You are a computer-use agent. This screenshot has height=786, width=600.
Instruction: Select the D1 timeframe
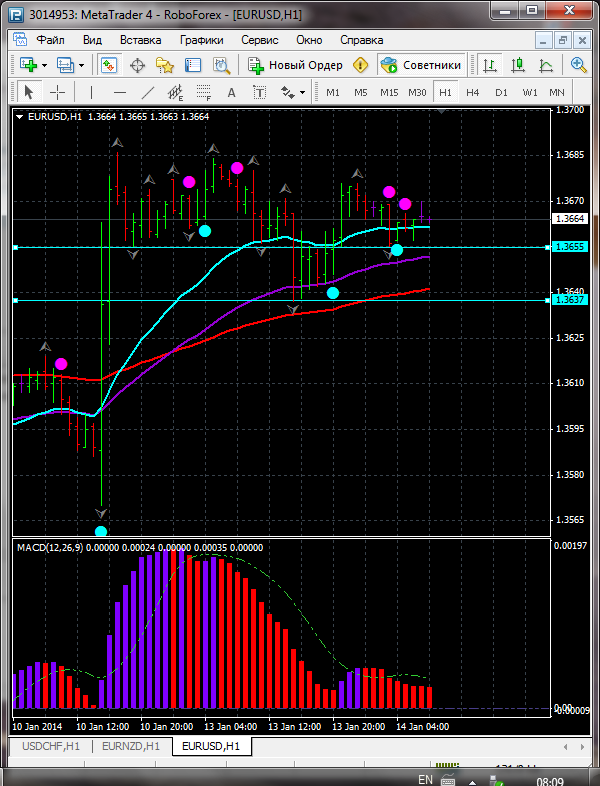pos(501,92)
